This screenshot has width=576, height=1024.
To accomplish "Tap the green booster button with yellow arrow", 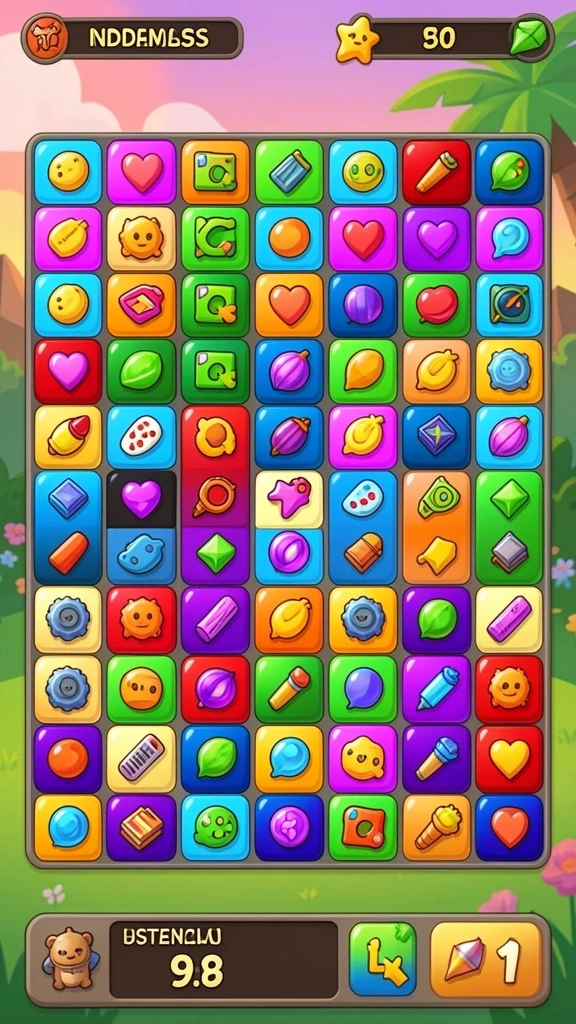I will (383, 959).
